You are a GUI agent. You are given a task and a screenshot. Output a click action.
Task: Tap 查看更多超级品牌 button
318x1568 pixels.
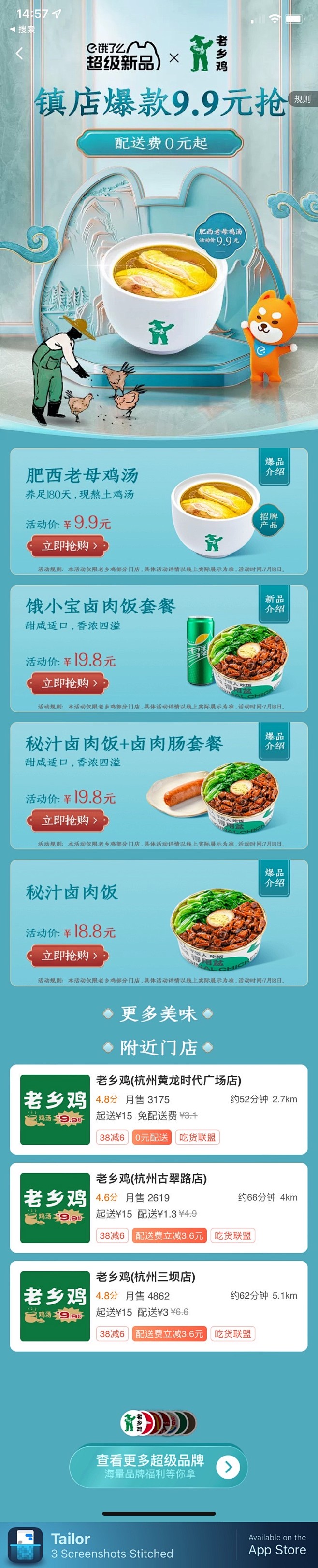tap(159, 1466)
